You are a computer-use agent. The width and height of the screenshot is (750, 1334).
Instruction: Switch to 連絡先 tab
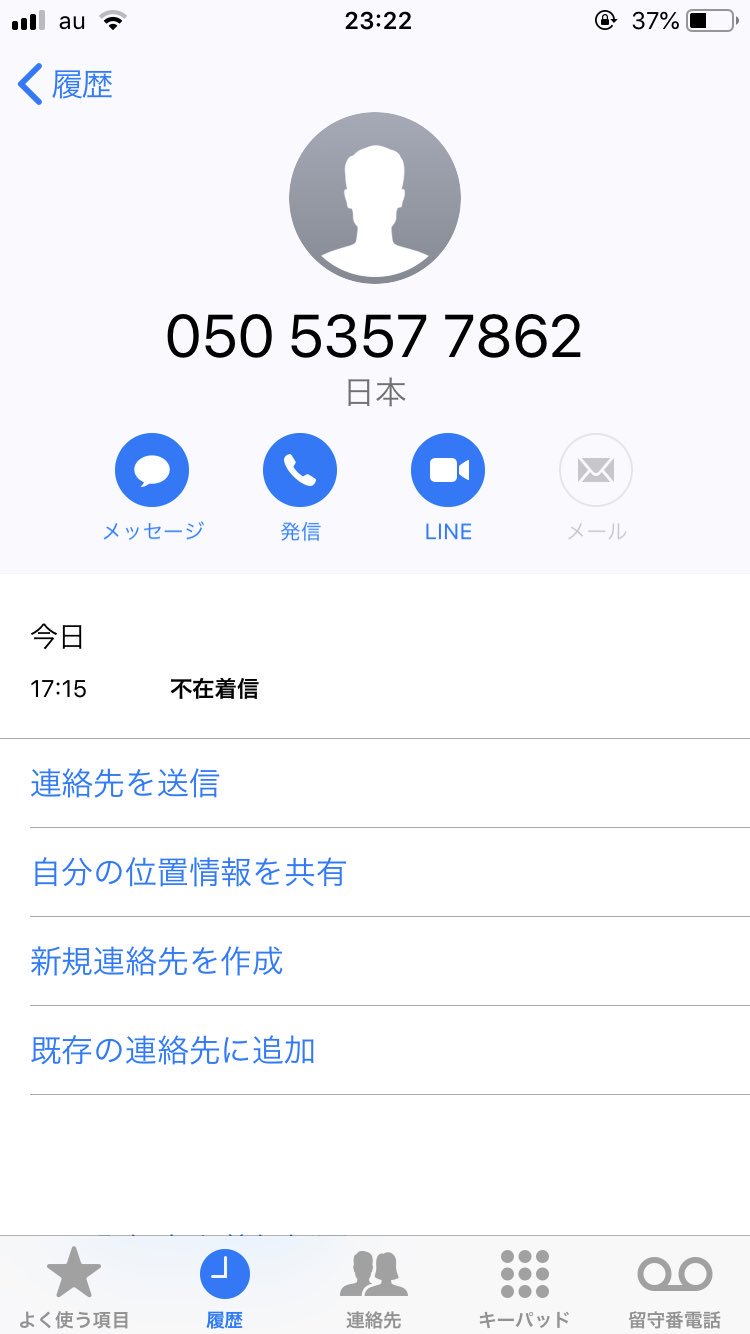click(374, 1286)
